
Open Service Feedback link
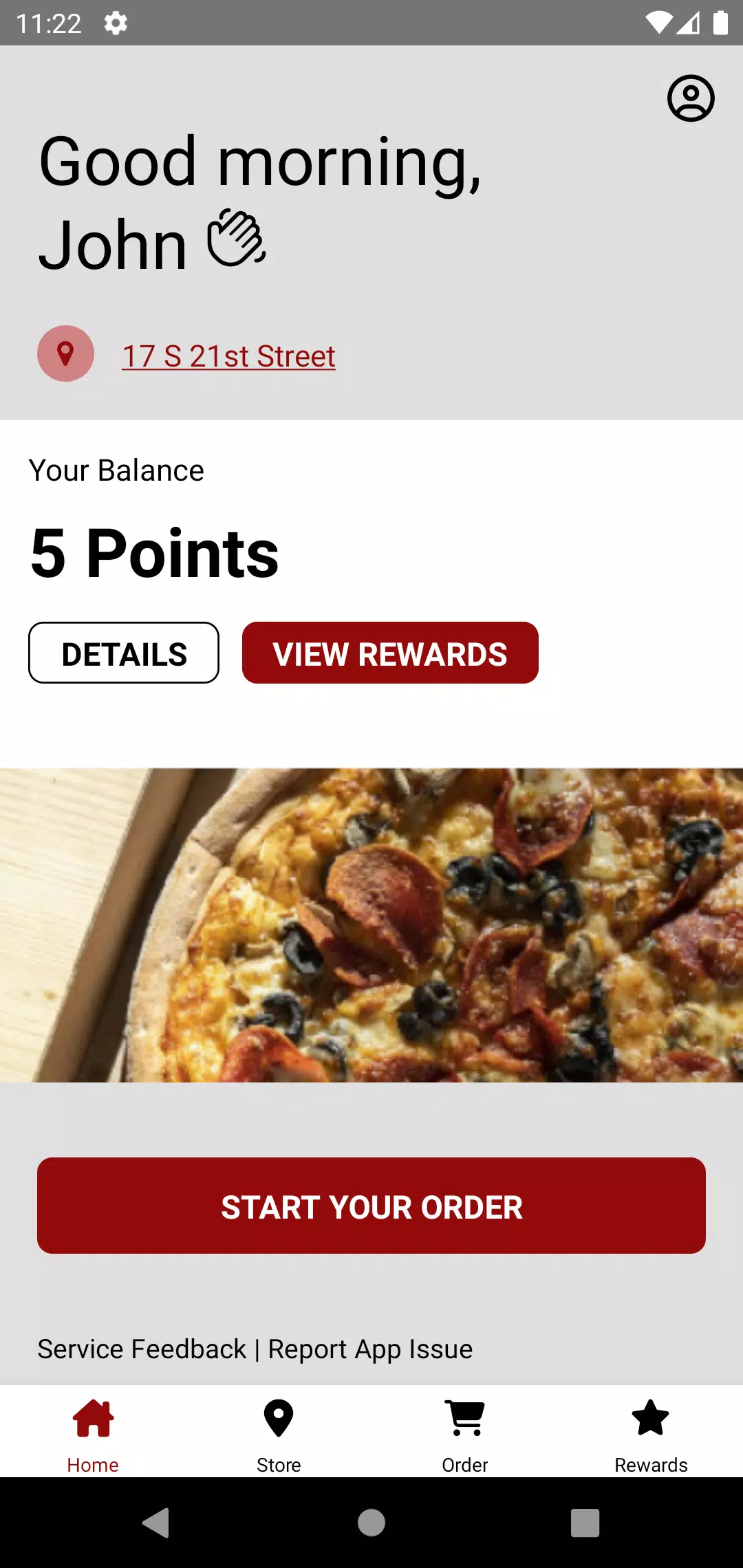[x=142, y=1349]
